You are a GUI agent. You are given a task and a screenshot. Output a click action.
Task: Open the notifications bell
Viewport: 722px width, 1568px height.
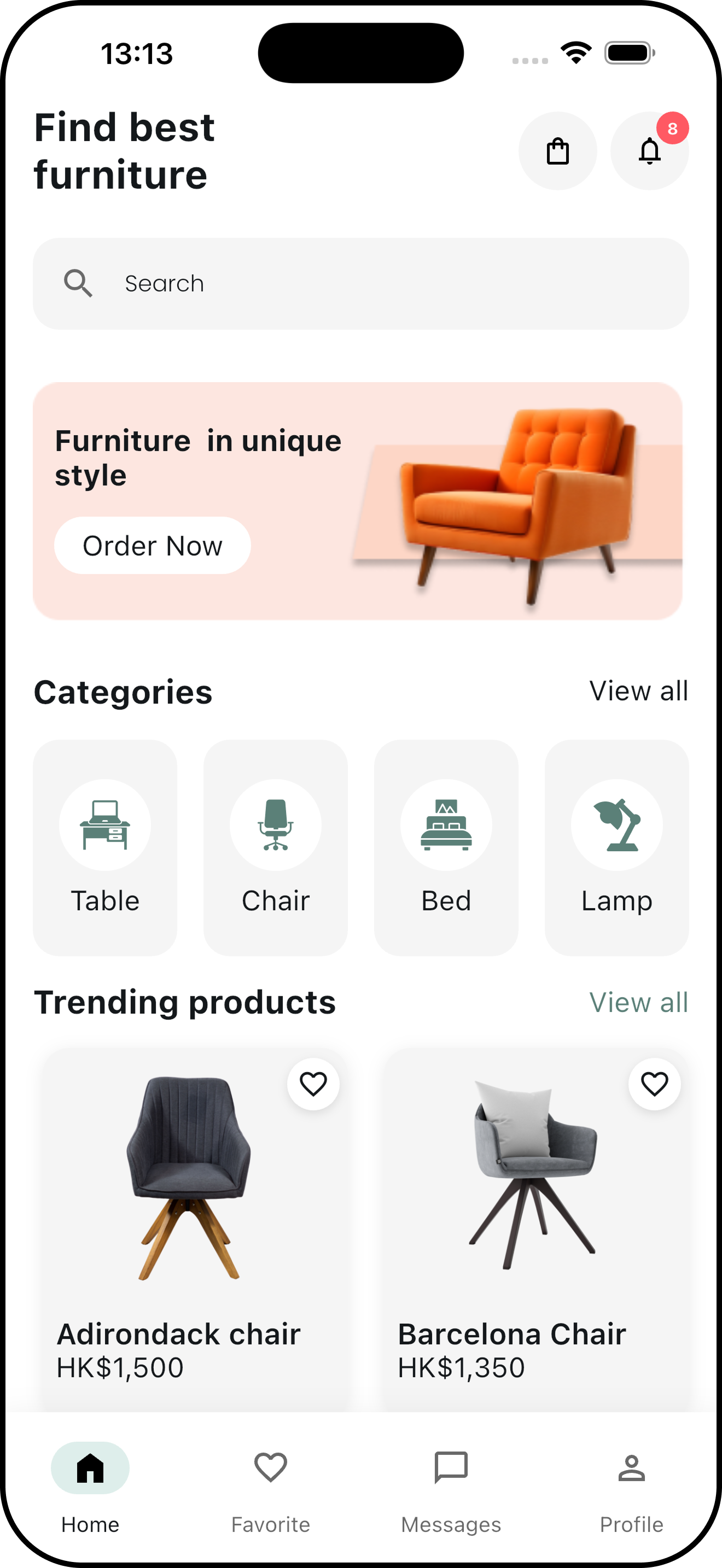click(x=649, y=151)
